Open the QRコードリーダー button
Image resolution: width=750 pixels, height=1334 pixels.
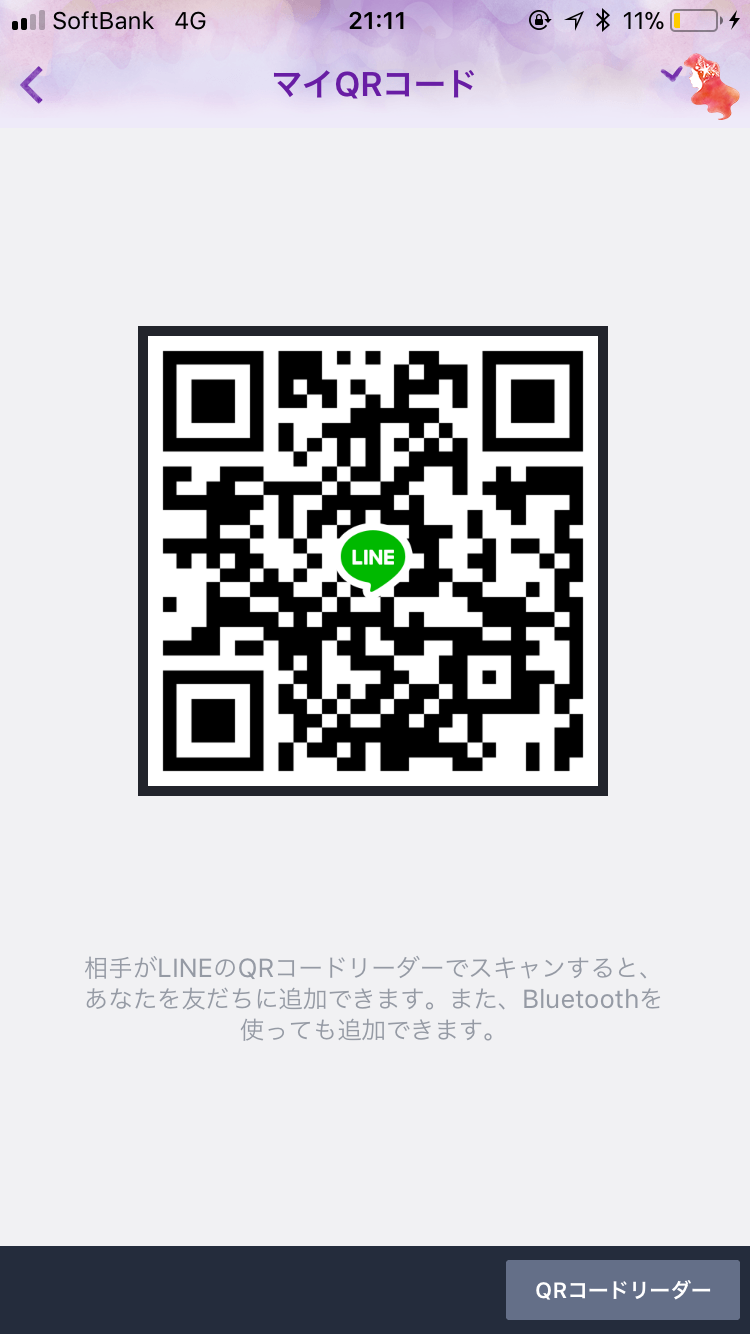[x=623, y=1290]
